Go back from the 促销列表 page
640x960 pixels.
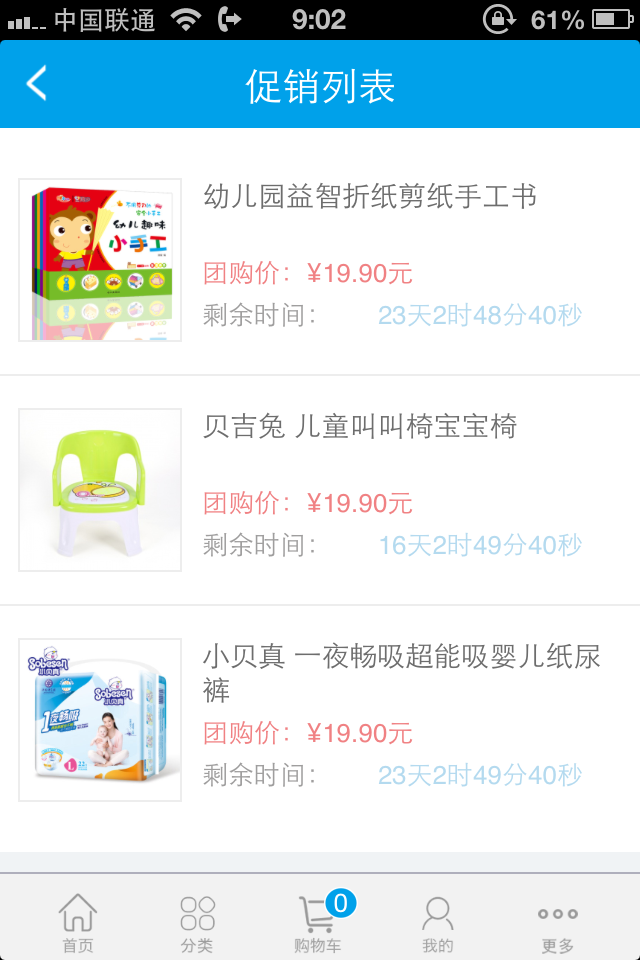coord(37,84)
